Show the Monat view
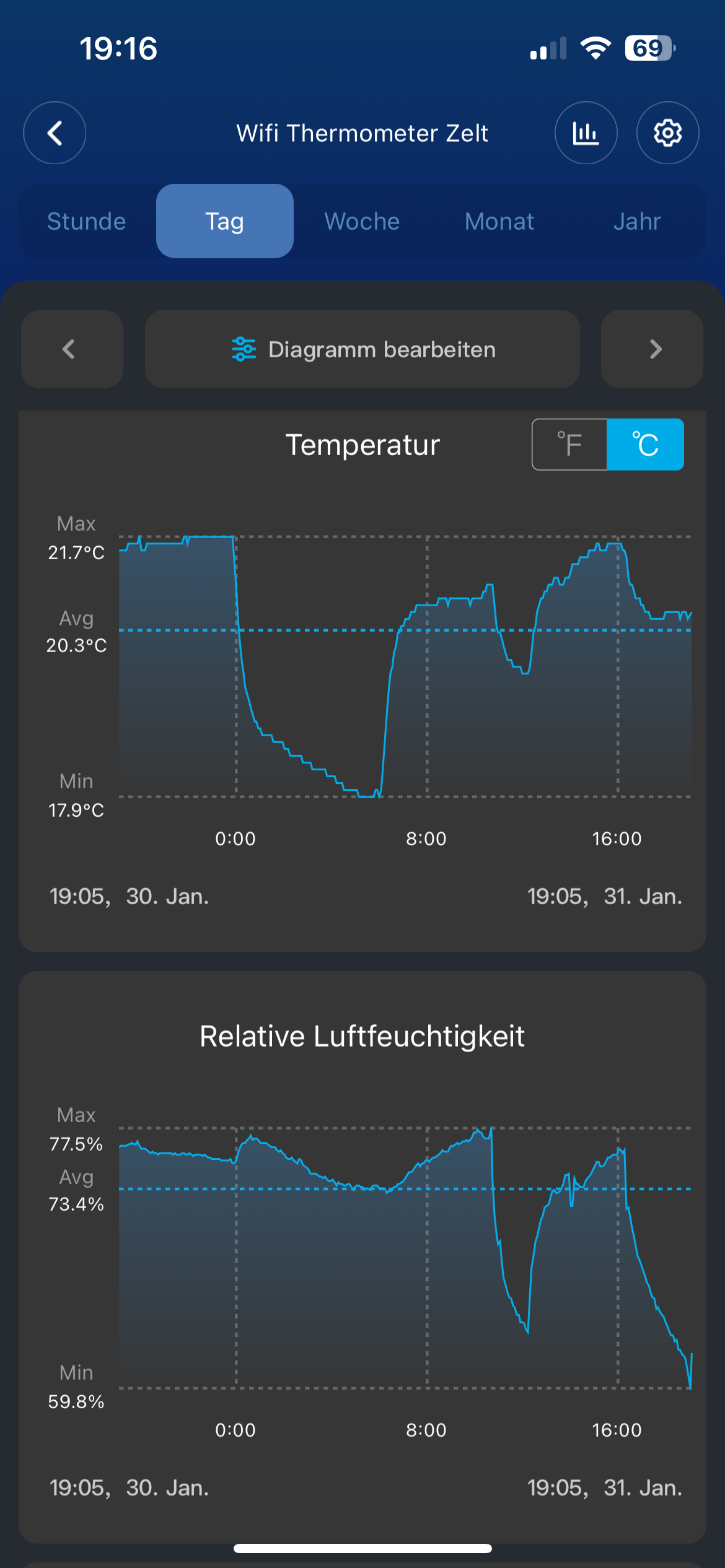 tap(499, 221)
